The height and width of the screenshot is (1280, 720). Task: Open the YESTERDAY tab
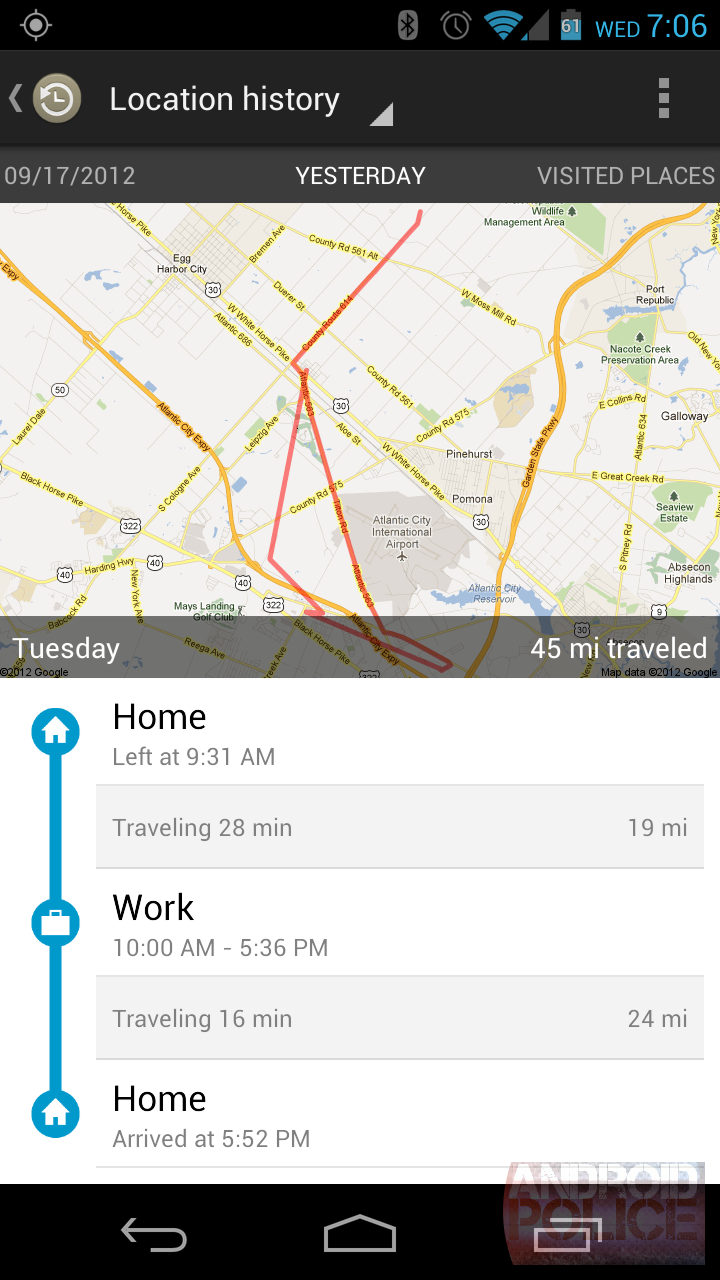point(360,175)
